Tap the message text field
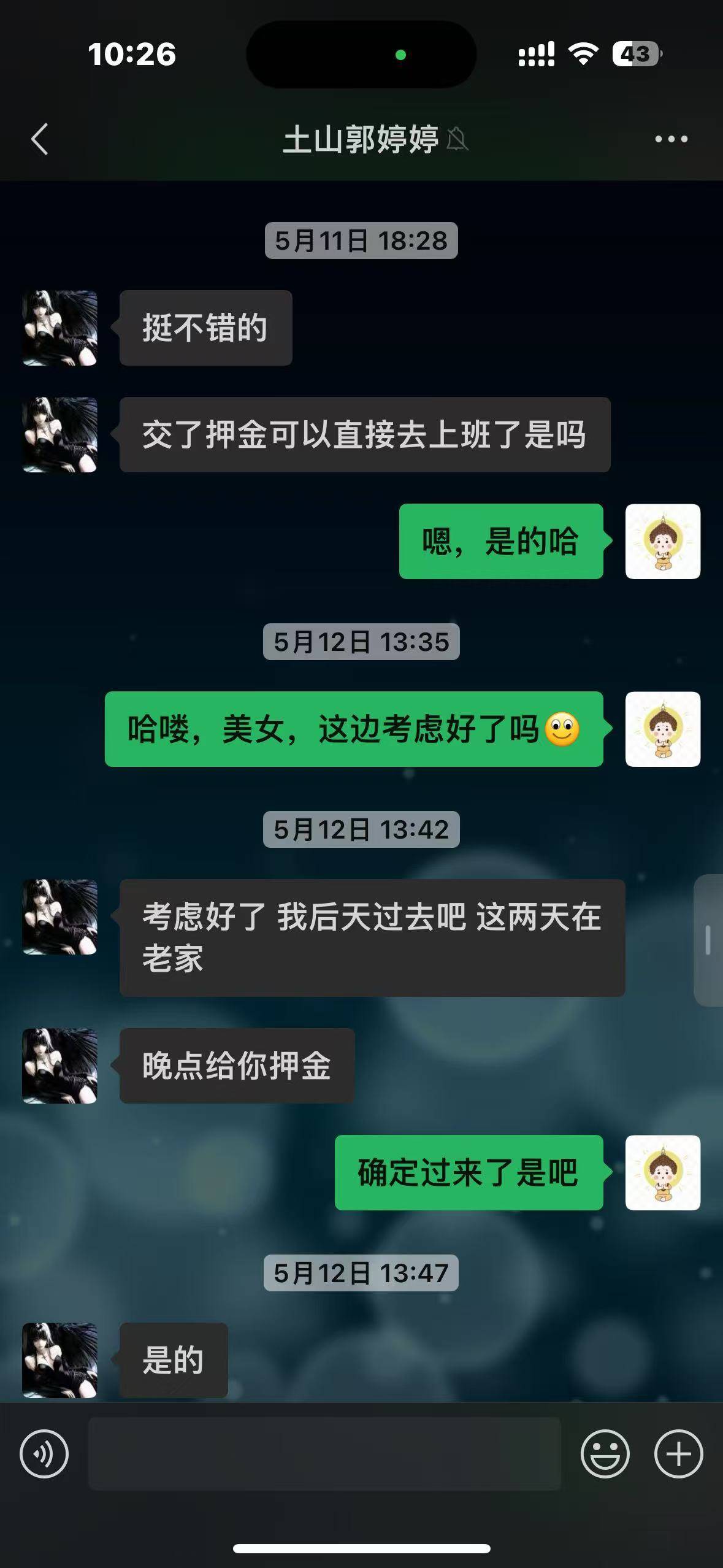Viewport: 723px width, 1568px height. pos(324,1453)
